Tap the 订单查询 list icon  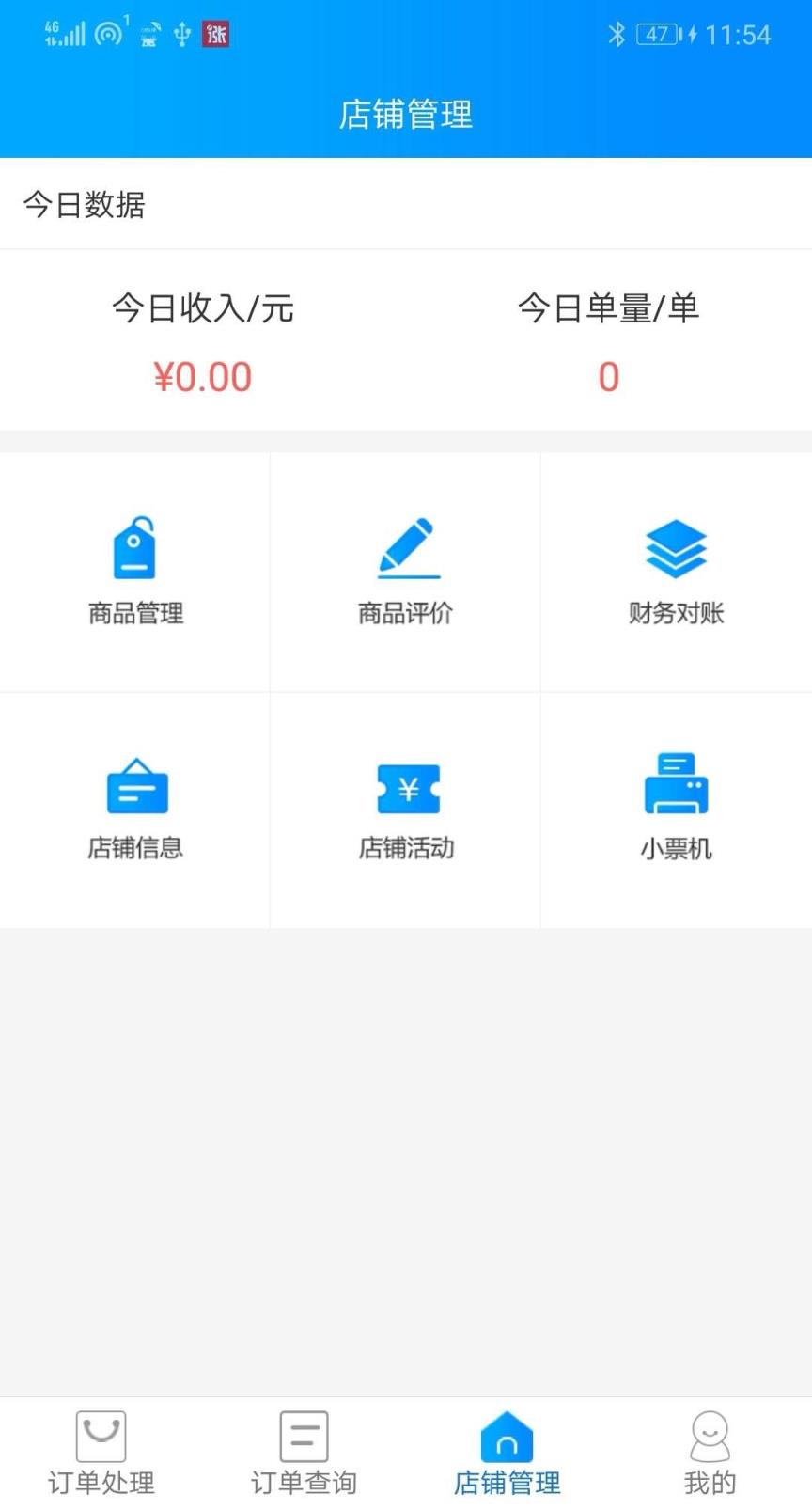click(x=304, y=1435)
